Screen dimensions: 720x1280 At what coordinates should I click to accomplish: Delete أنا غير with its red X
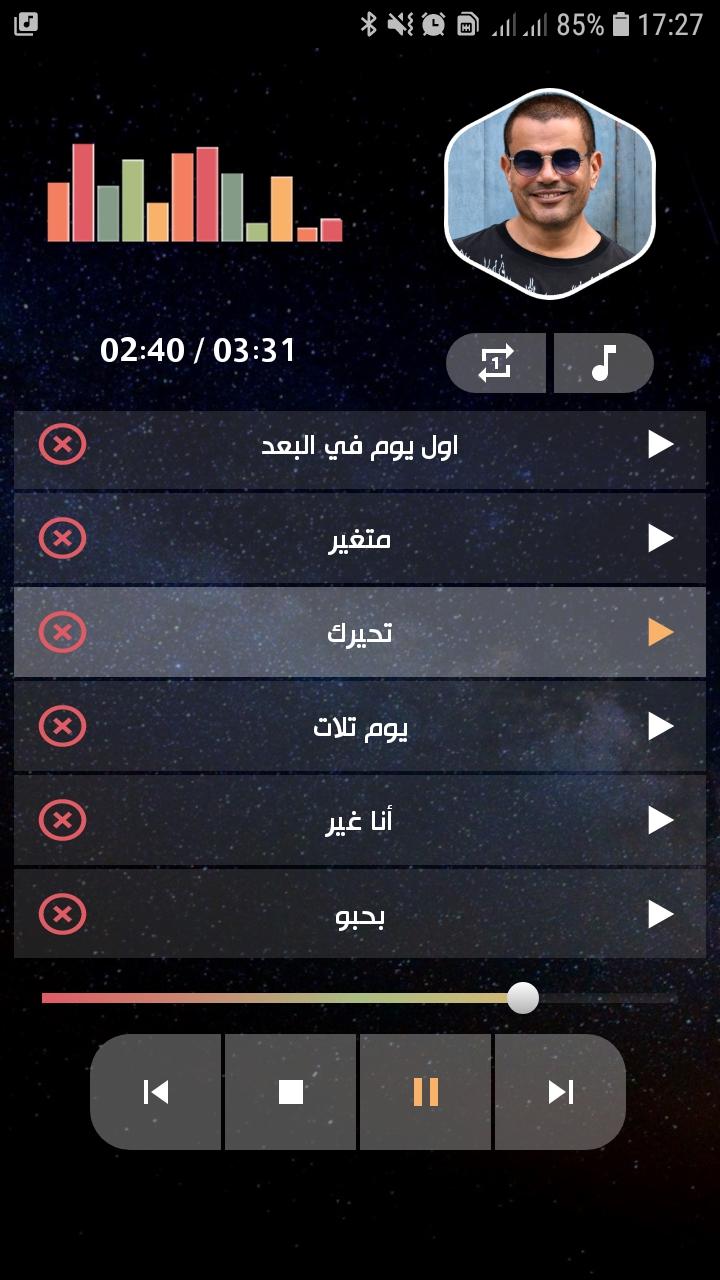(x=62, y=821)
